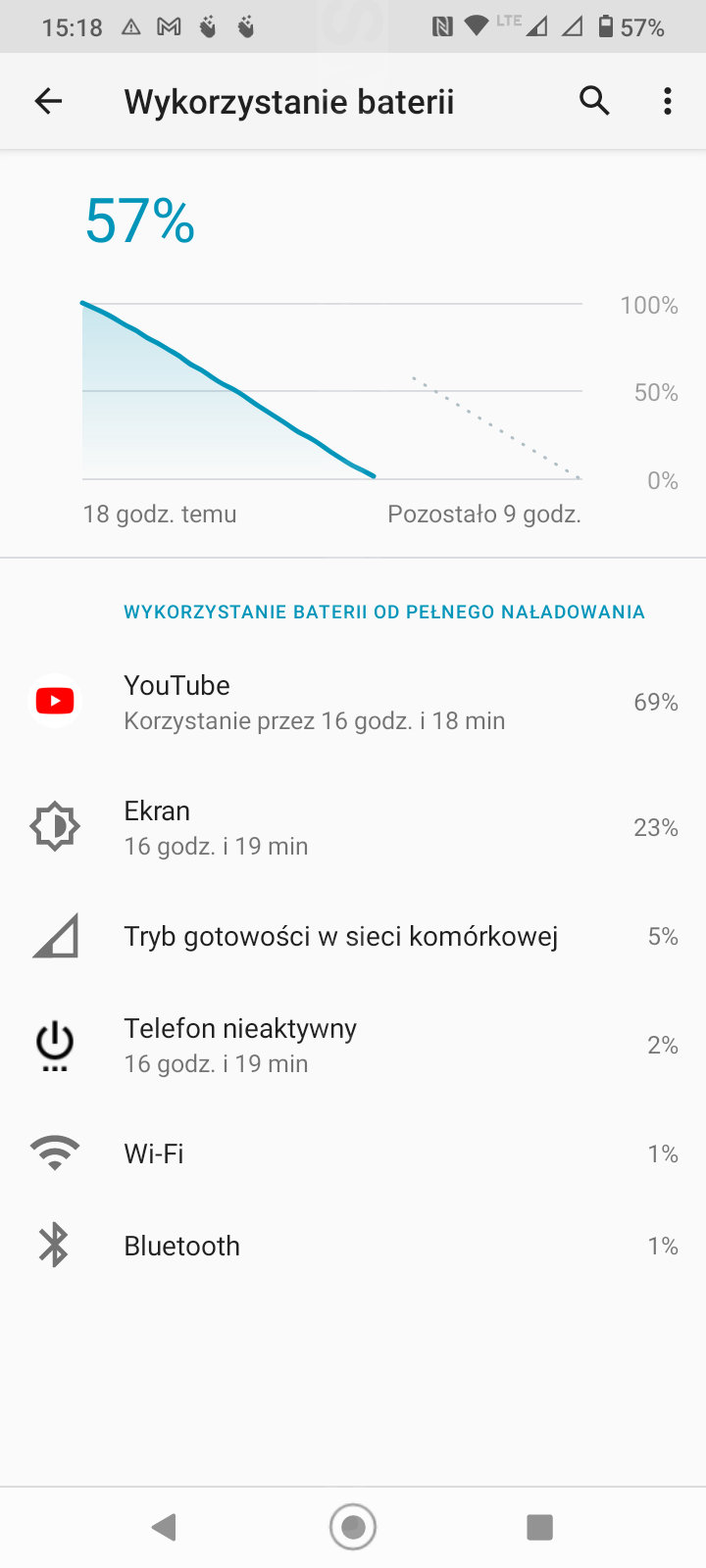Select Tryb gotowości w sieci komórkowej

(353, 937)
